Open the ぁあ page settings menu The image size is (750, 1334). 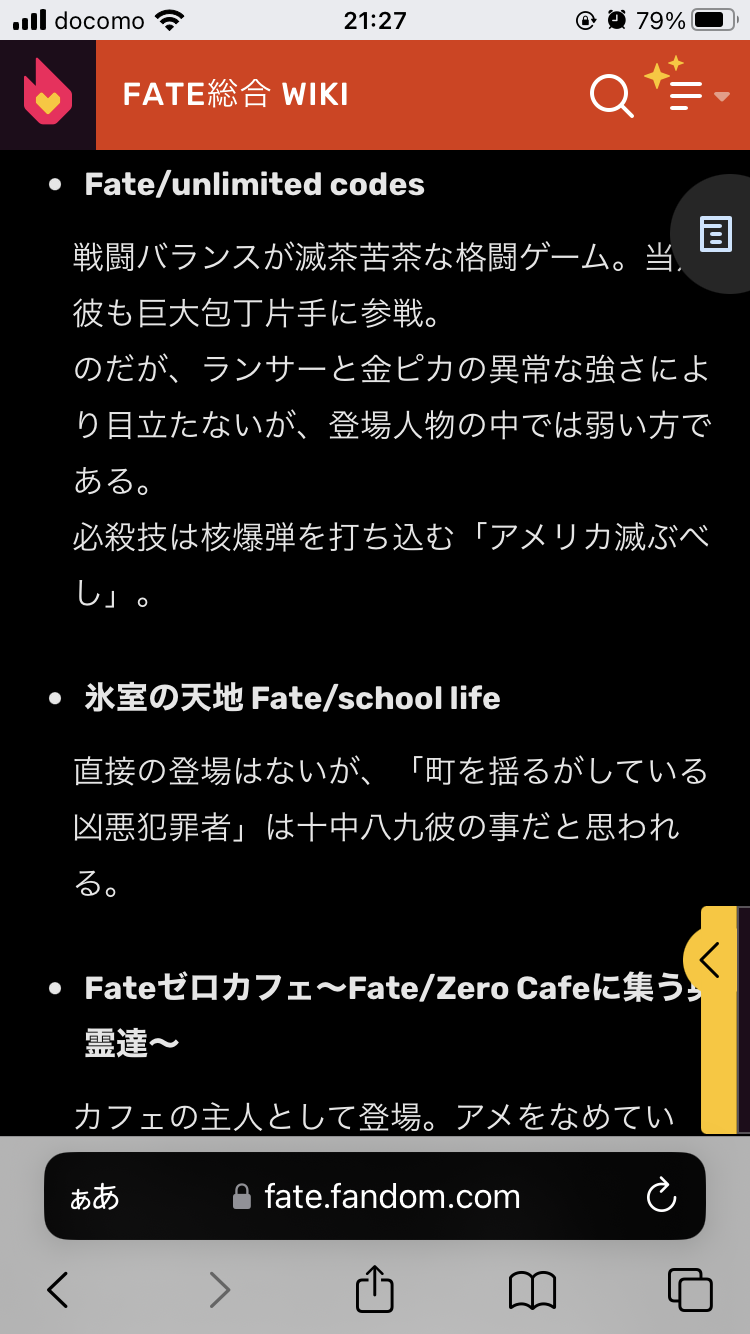tap(95, 1197)
